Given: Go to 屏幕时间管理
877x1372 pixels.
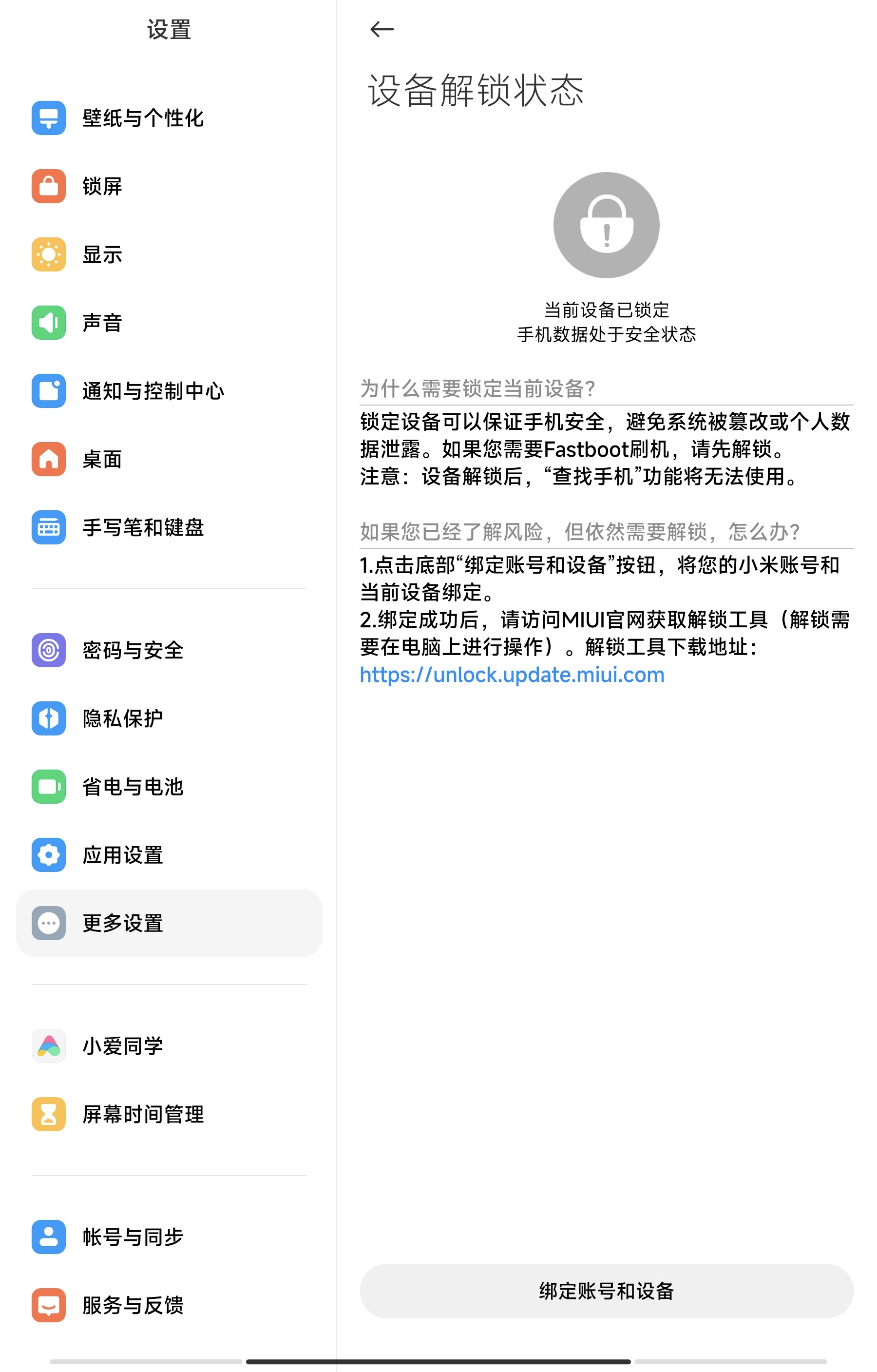Looking at the screenshot, I should pyautogui.click(x=142, y=1115).
